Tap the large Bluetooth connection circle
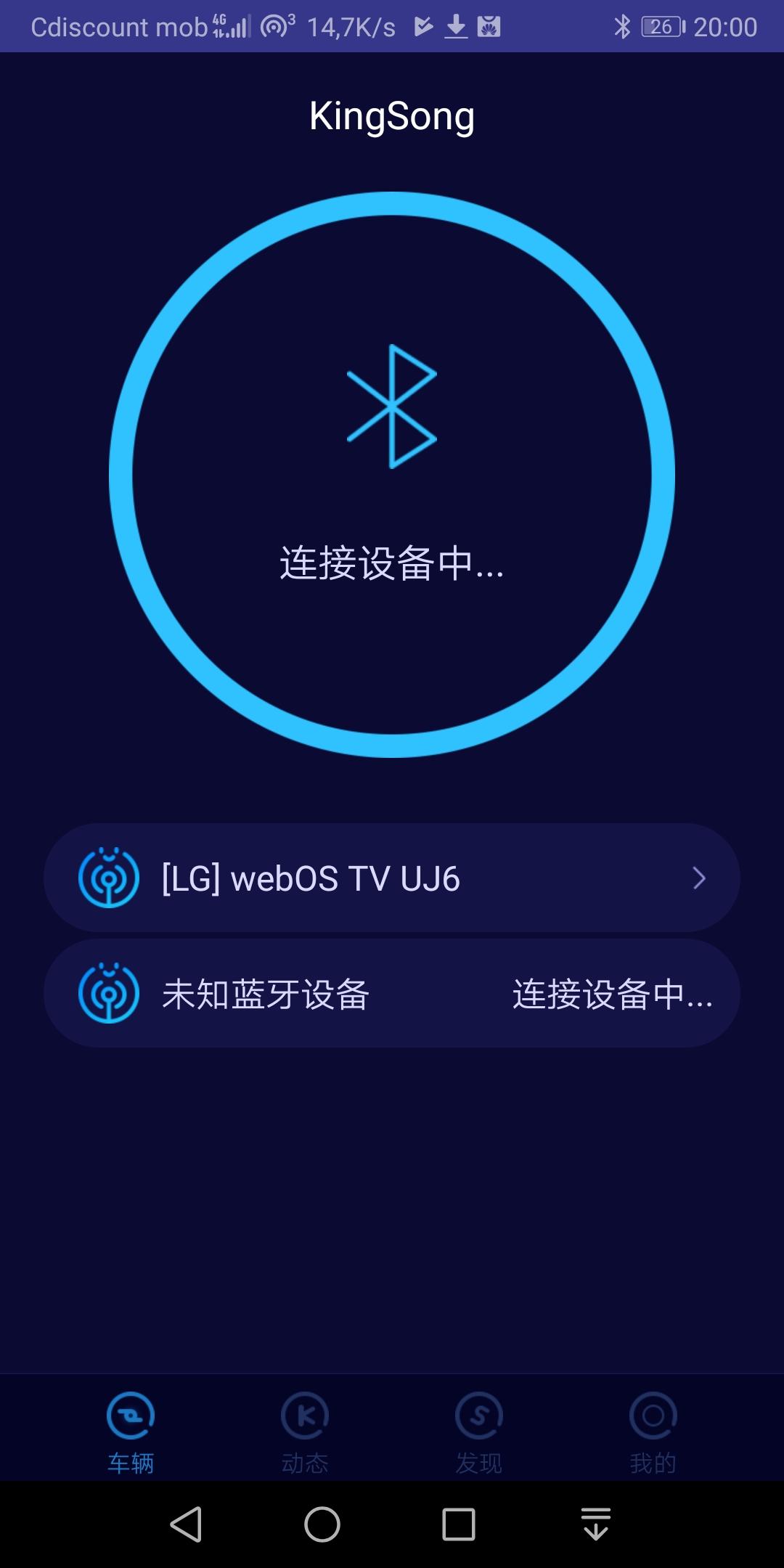 click(392, 475)
